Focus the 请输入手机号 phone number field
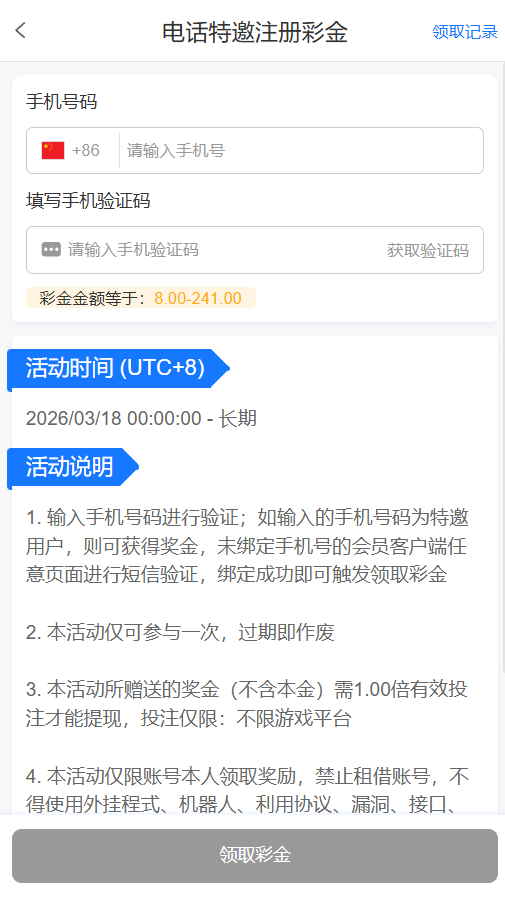 pos(301,150)
